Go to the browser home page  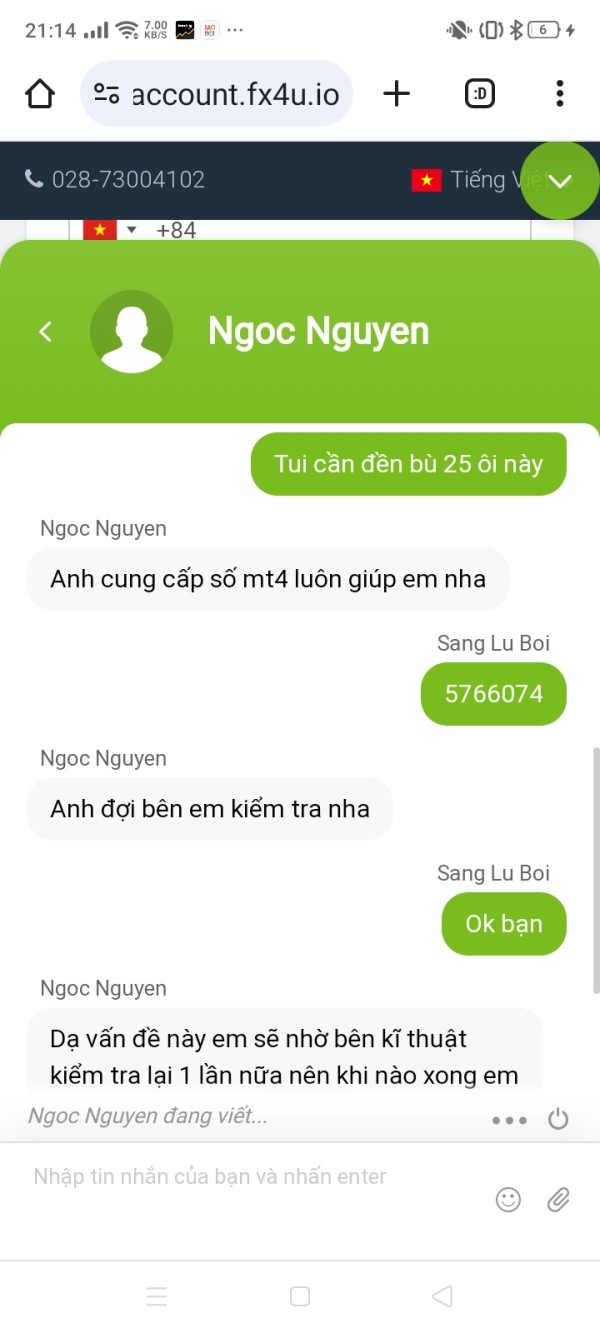[x=40, y=94]
